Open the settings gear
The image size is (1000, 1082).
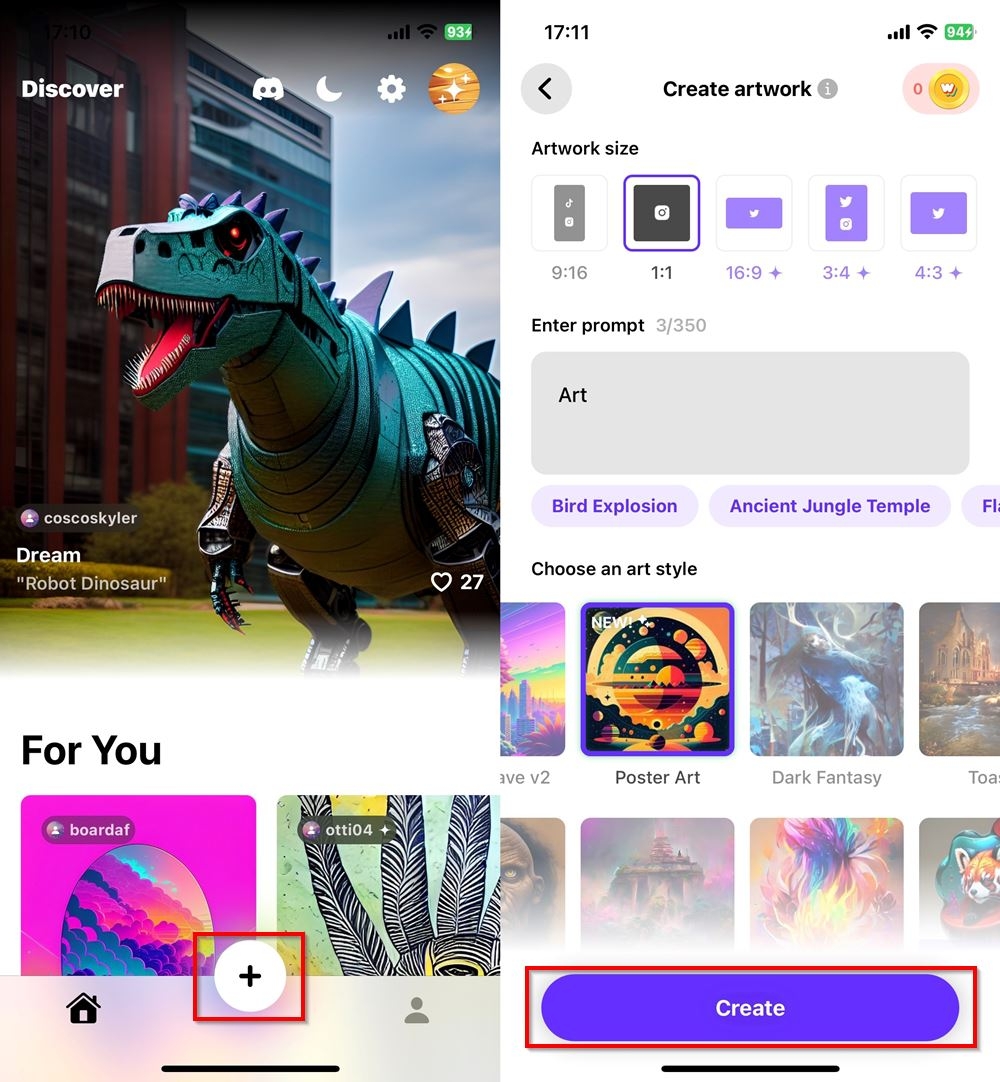[x=391, y=89]
